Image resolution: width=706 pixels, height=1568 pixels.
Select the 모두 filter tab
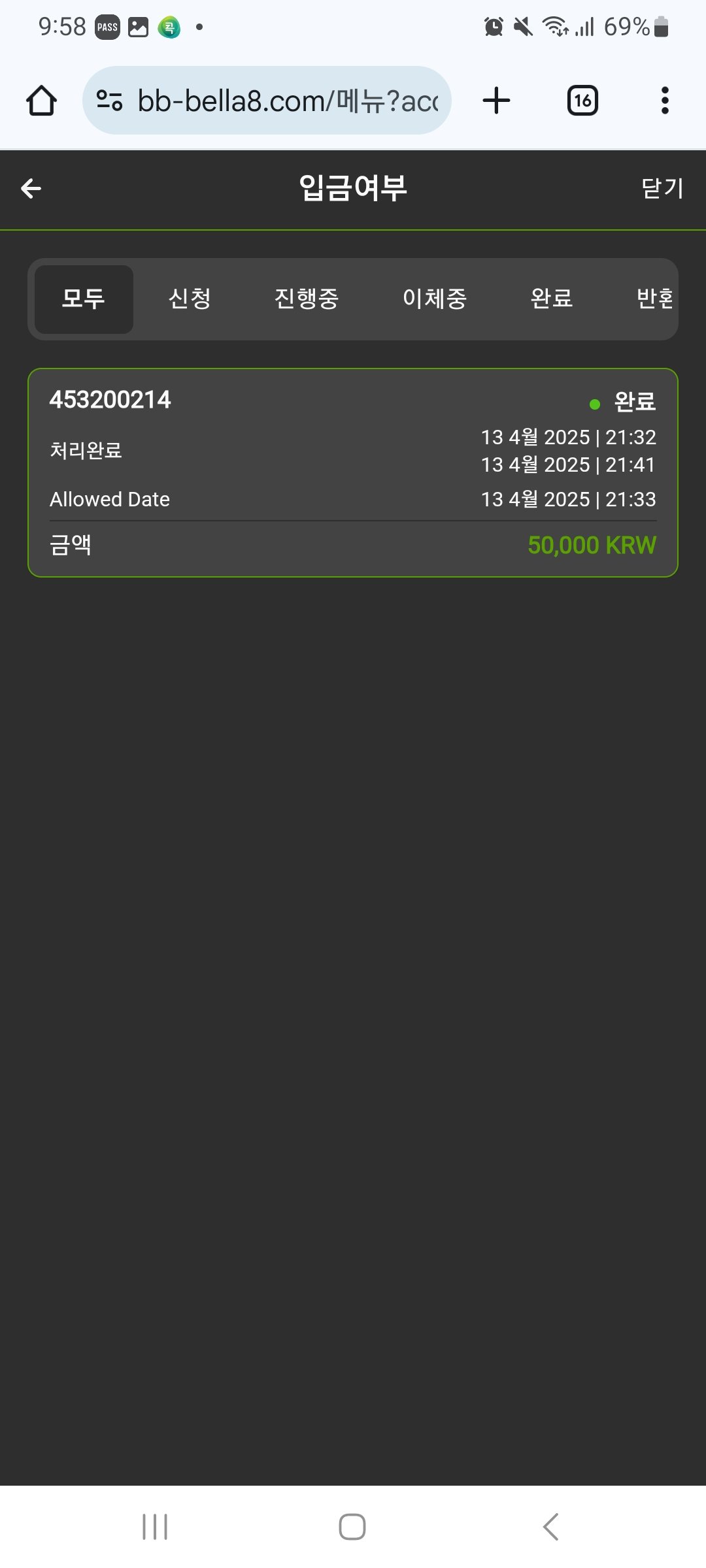[84, 299]
